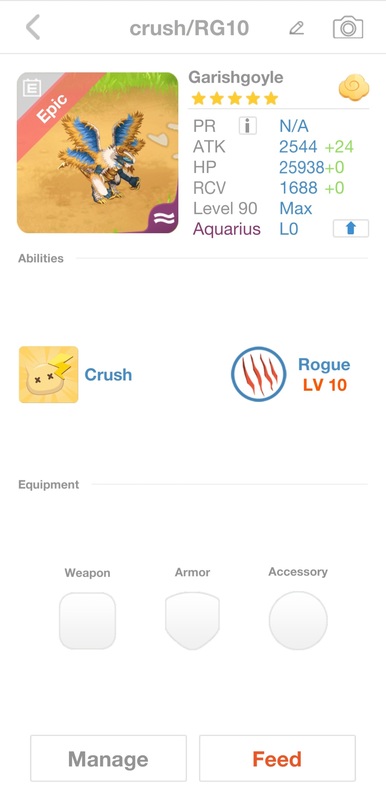Screen dimensions: 386x800
Task: Feed the Garishgoyle
Action: [x=277, y=759]
